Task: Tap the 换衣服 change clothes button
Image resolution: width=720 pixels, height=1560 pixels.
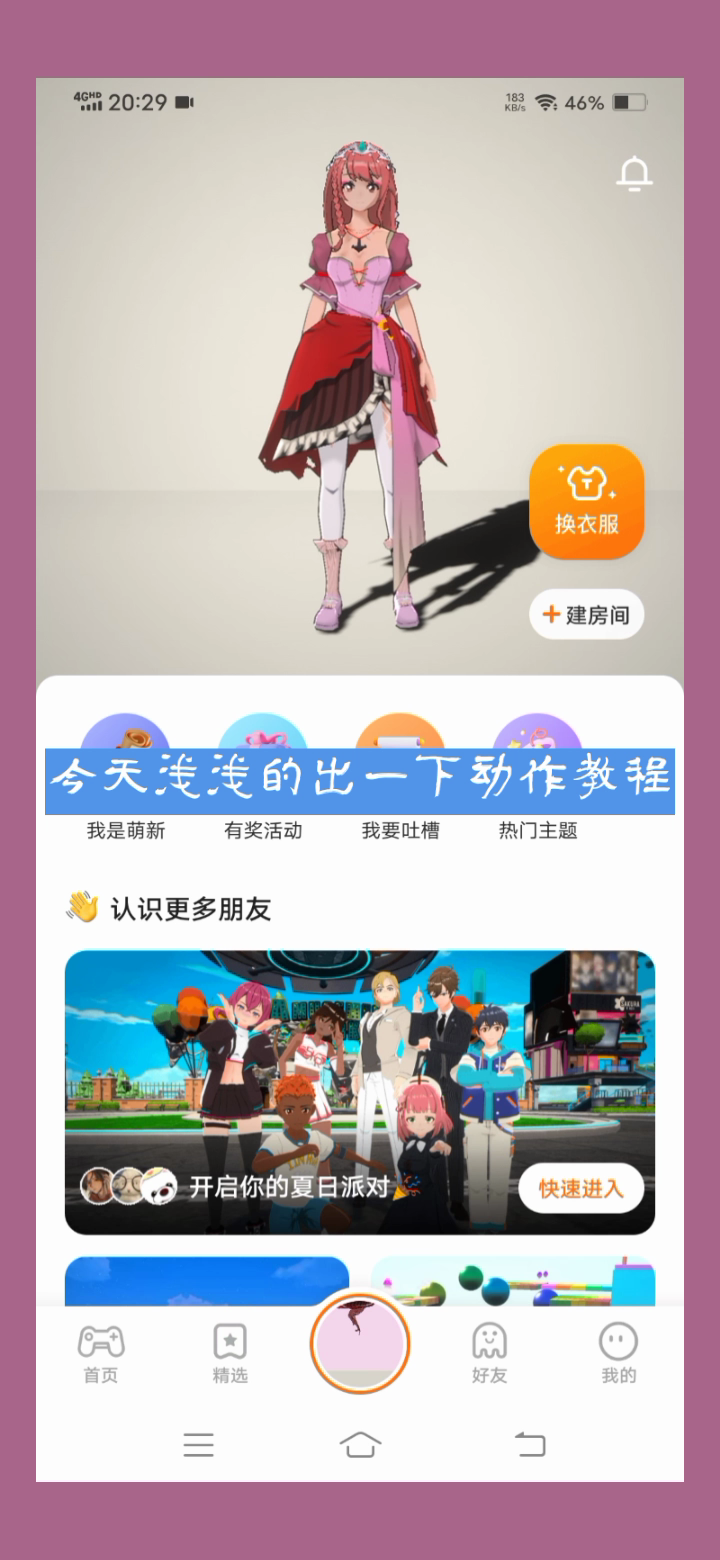Action: pyautogui.click(x=587, y=502)
